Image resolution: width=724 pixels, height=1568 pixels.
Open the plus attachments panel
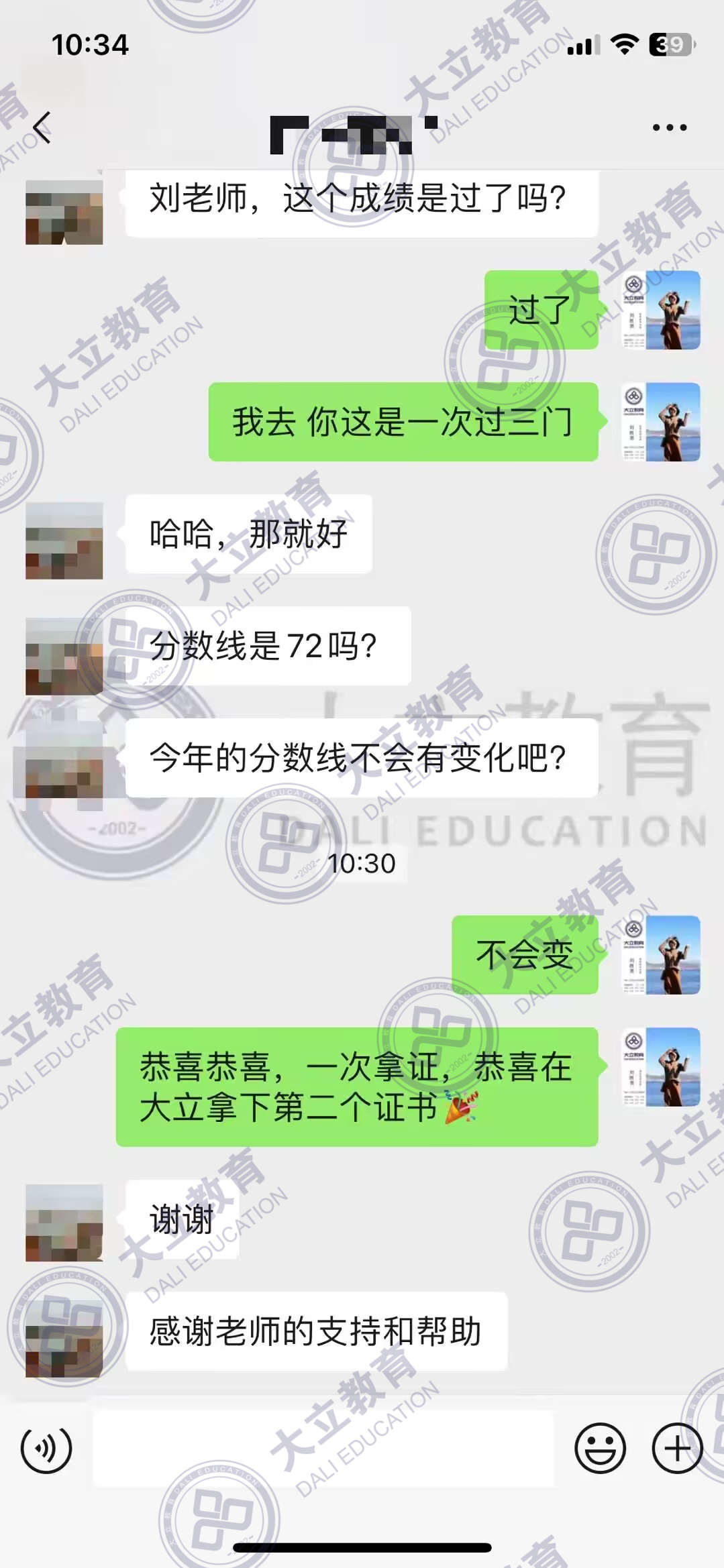coord(677,1449)
